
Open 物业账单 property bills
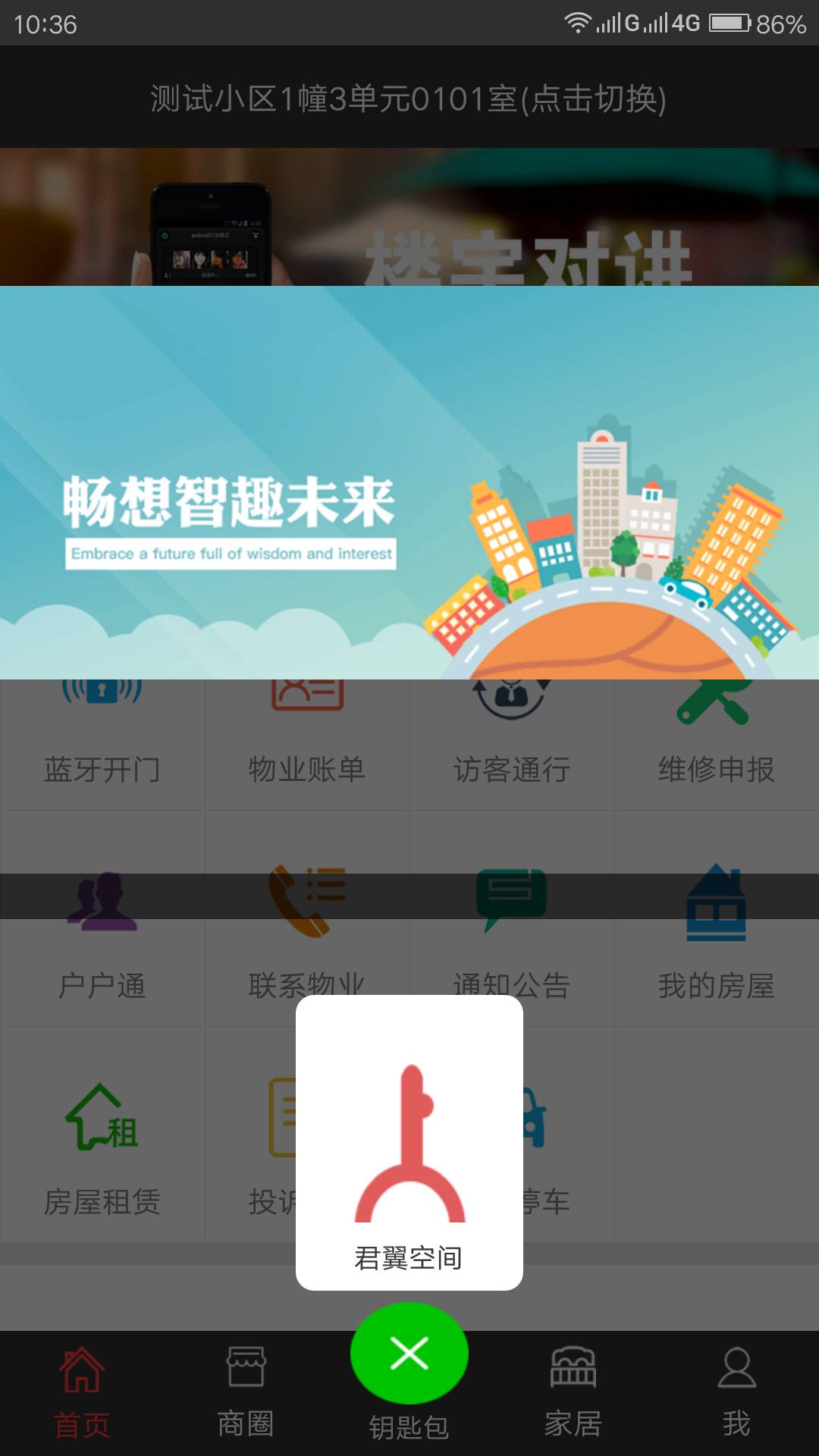point(307,743)
